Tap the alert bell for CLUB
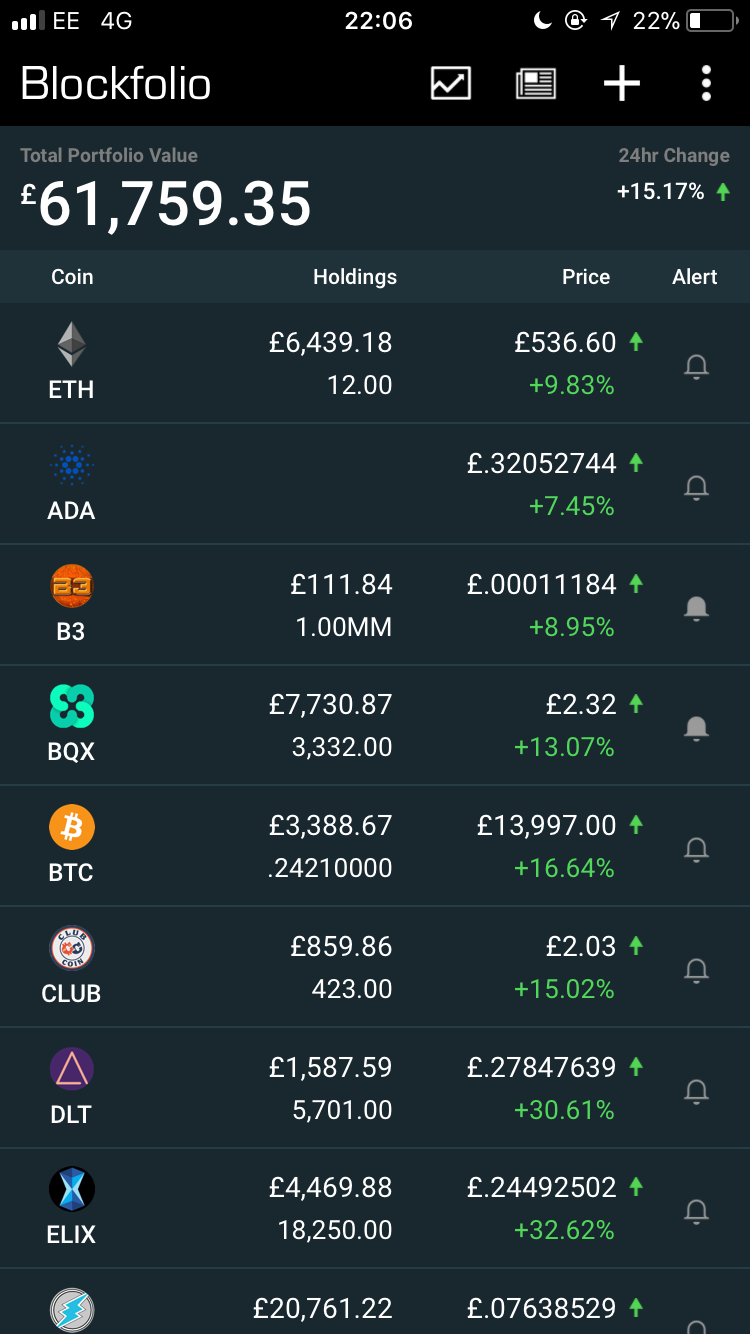Image resolution: width=750 pixels, height=1334 pixels. click(696, 970)
